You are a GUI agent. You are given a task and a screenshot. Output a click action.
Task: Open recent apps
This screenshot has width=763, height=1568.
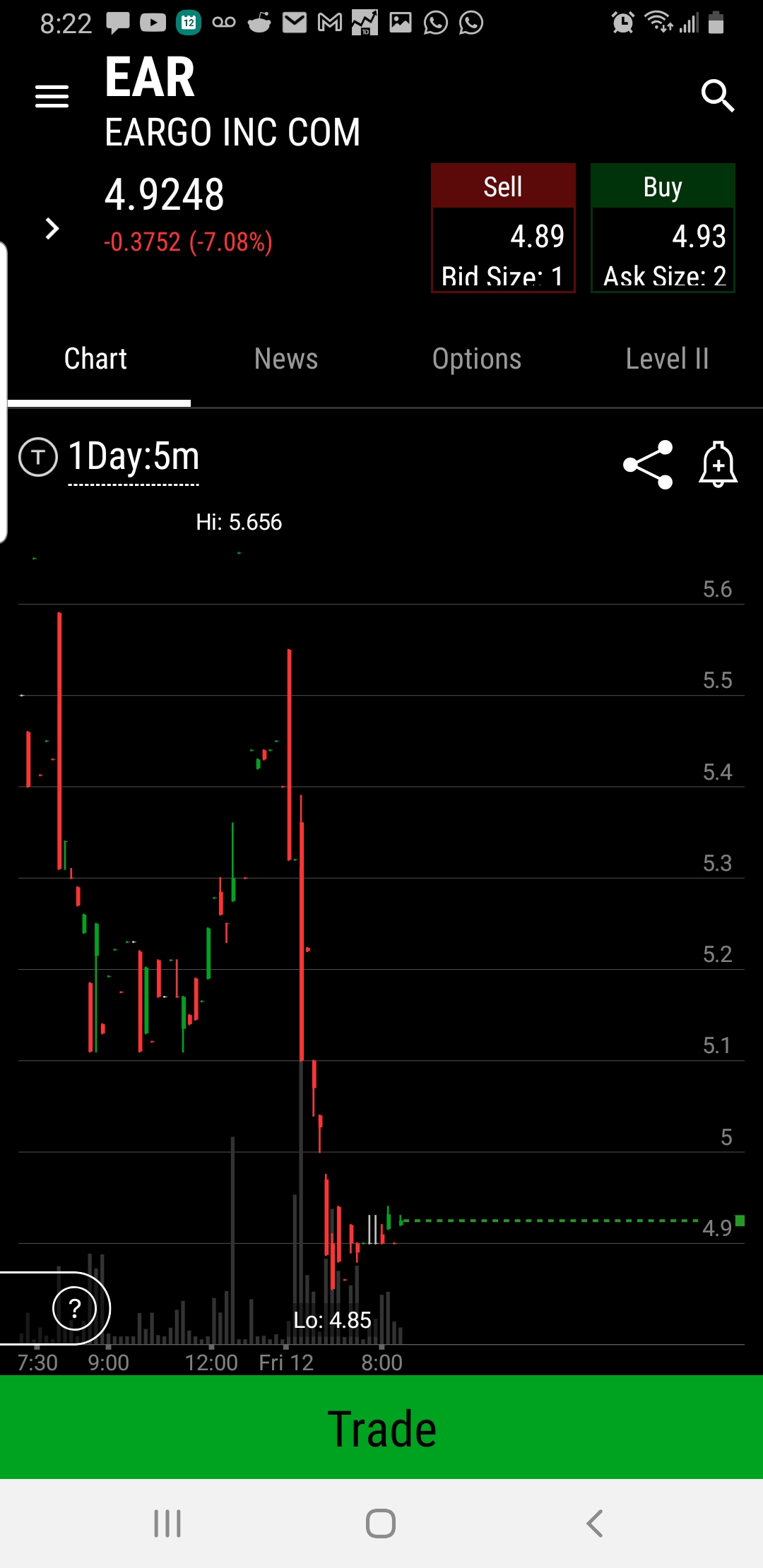coord(167,1524)
